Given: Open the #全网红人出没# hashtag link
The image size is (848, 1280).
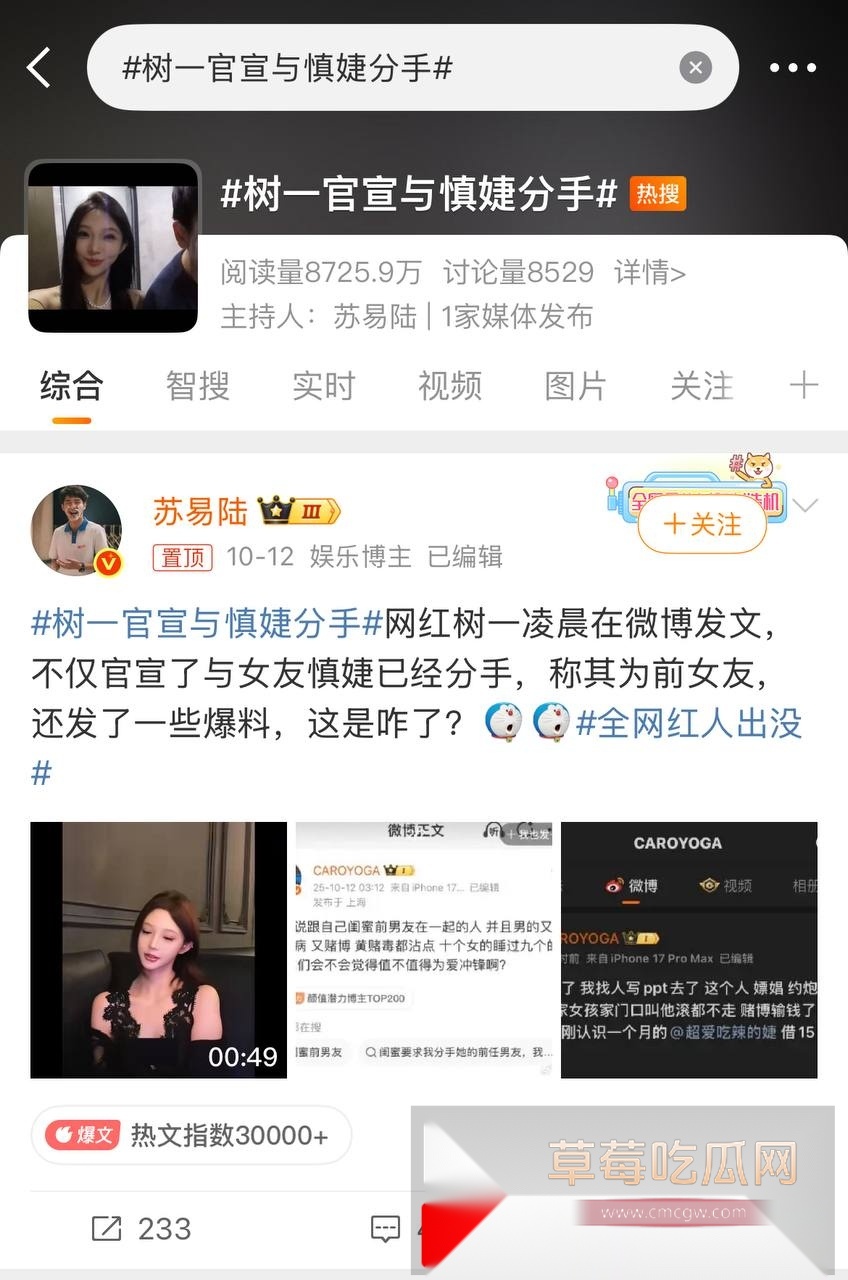Looking at the screenshot, I should click(690, 724).
